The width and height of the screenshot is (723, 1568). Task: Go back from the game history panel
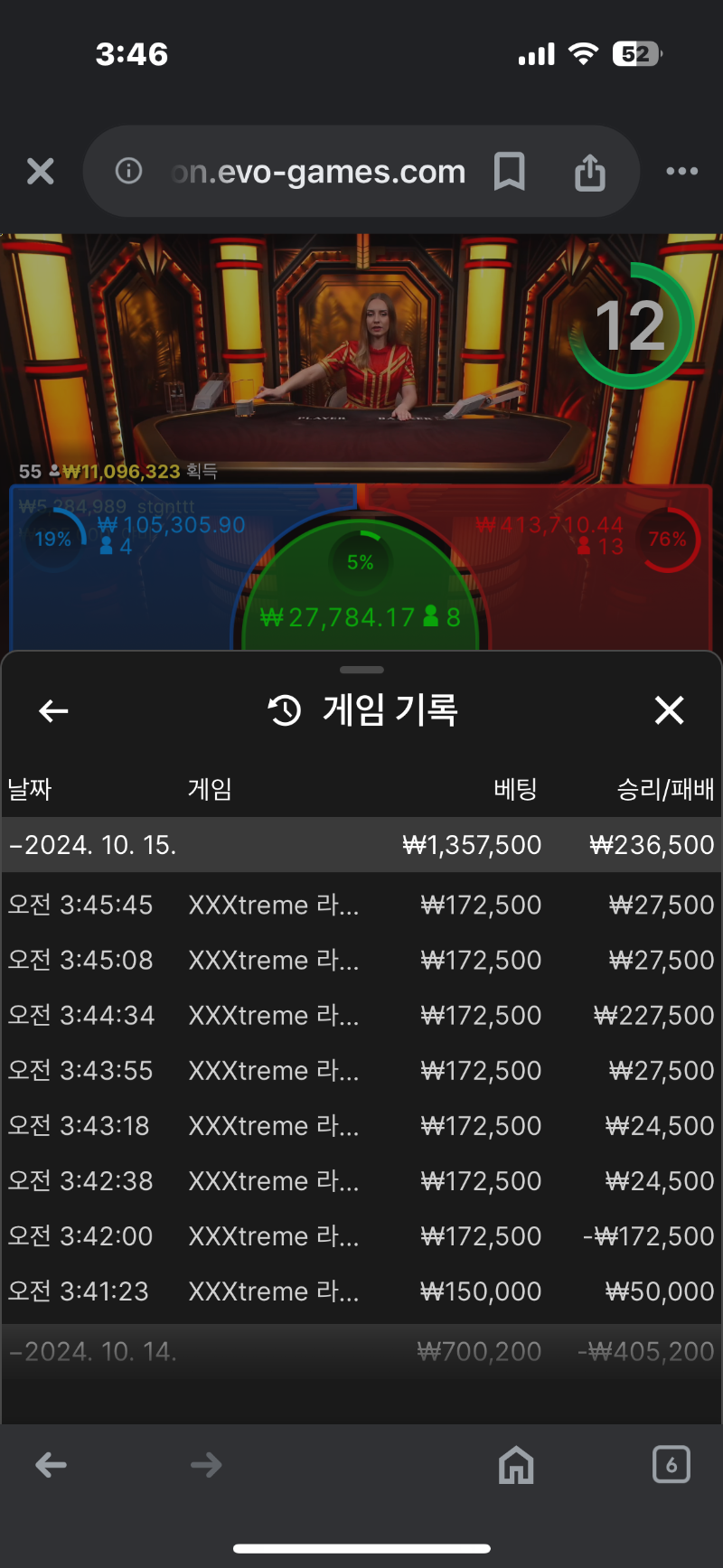coord(54,711)
